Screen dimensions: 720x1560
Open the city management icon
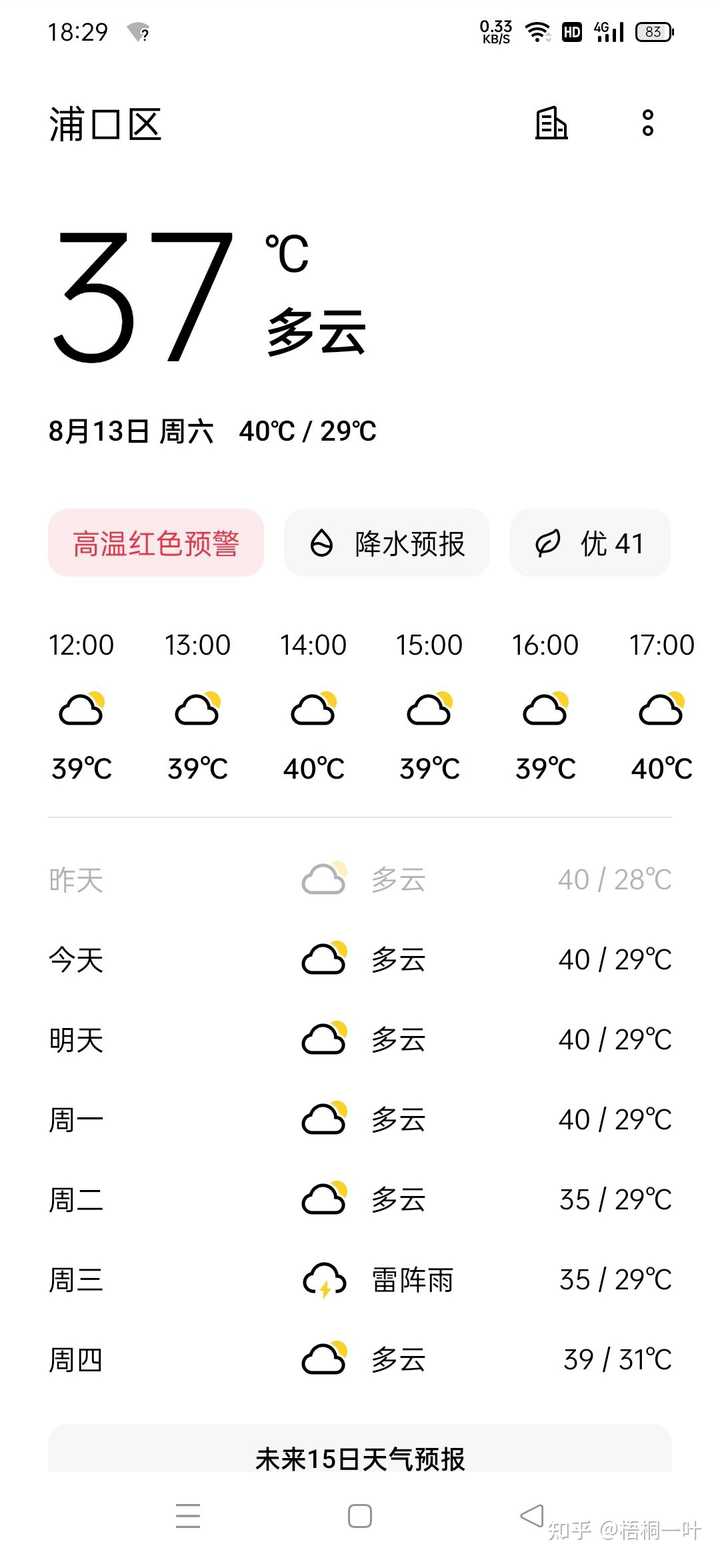tap(551, 124)
